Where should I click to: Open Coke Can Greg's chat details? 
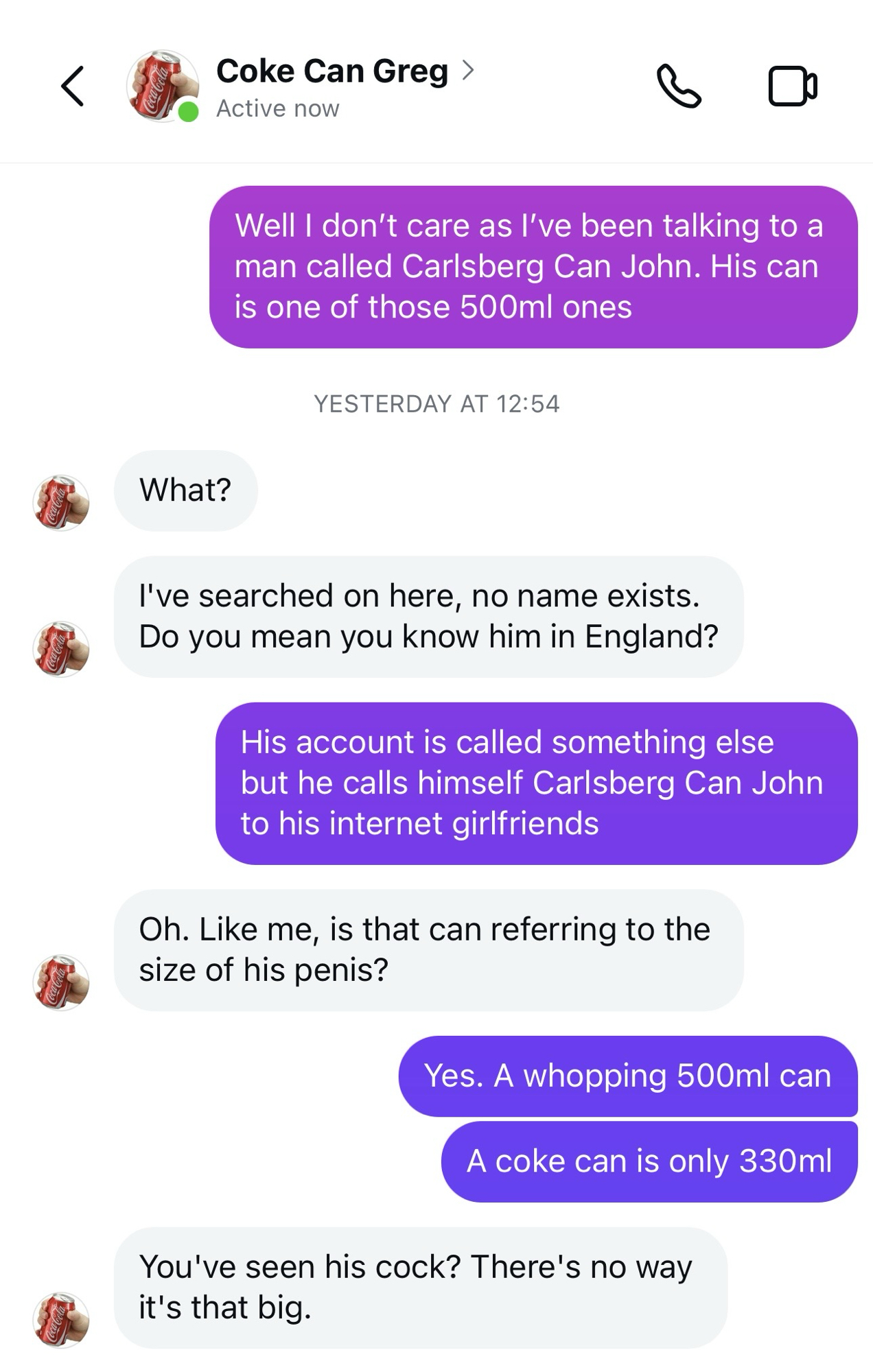click(x=345, y=71)
